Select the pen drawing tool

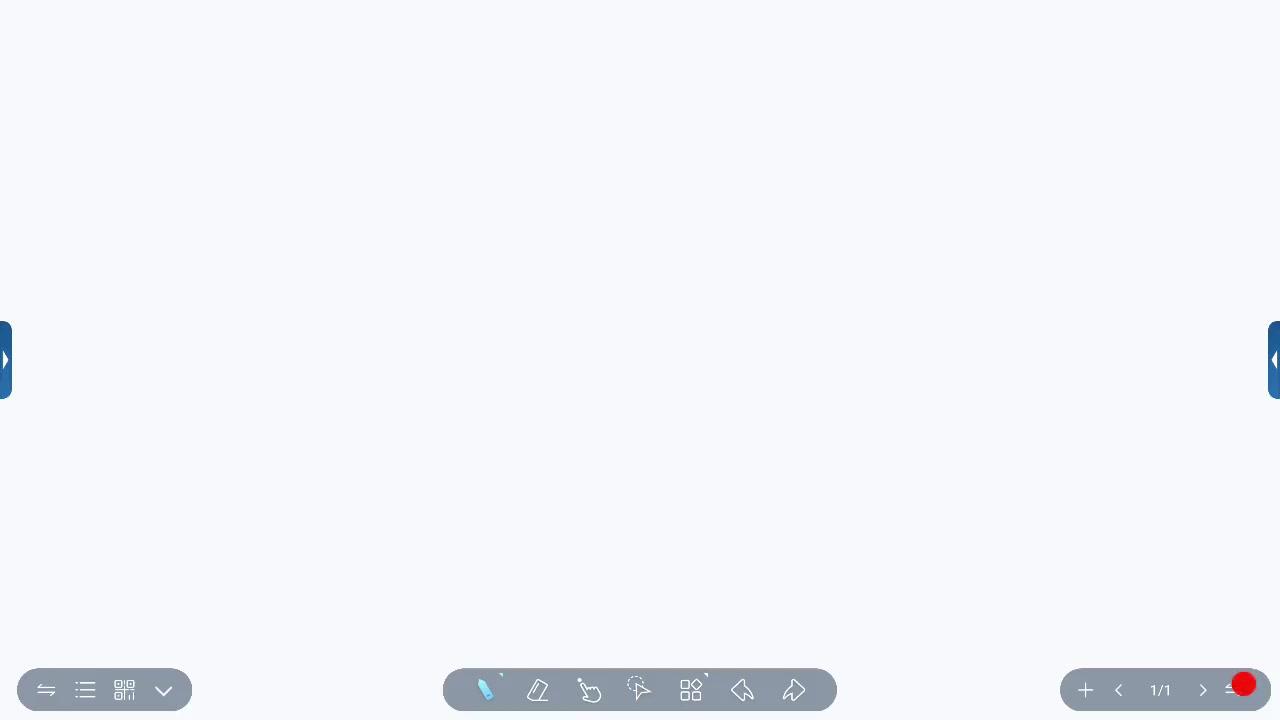pos(485,690)
